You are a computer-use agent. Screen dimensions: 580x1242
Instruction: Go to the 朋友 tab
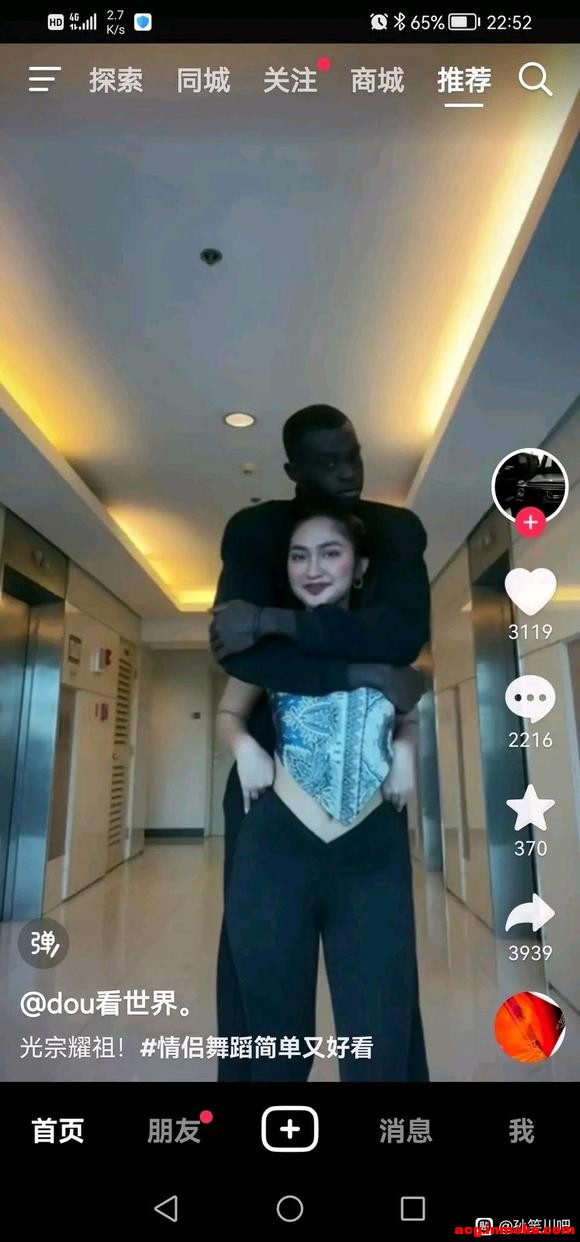tap(174, 1131)
